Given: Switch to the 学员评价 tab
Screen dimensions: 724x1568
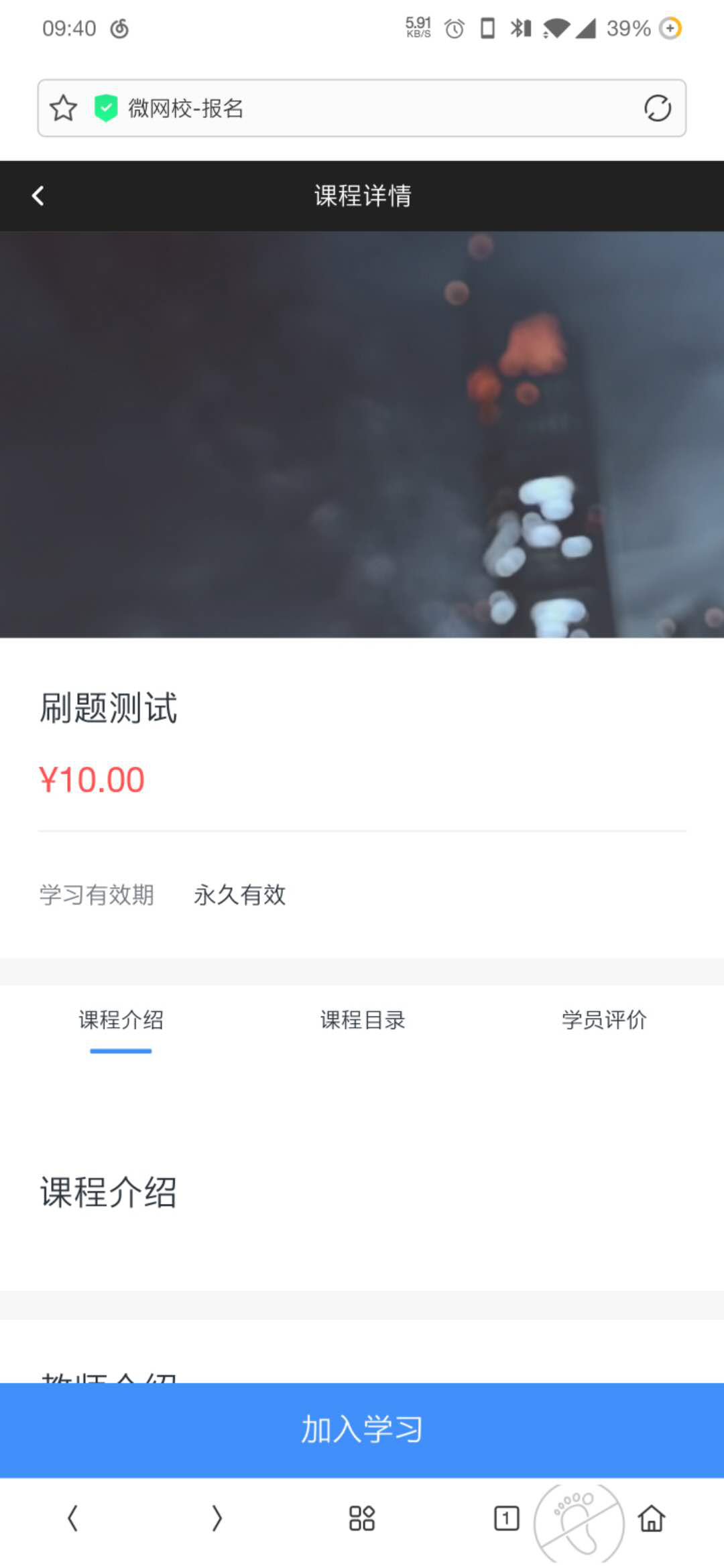Looking at the screenshot, I should coord(603,1020).
